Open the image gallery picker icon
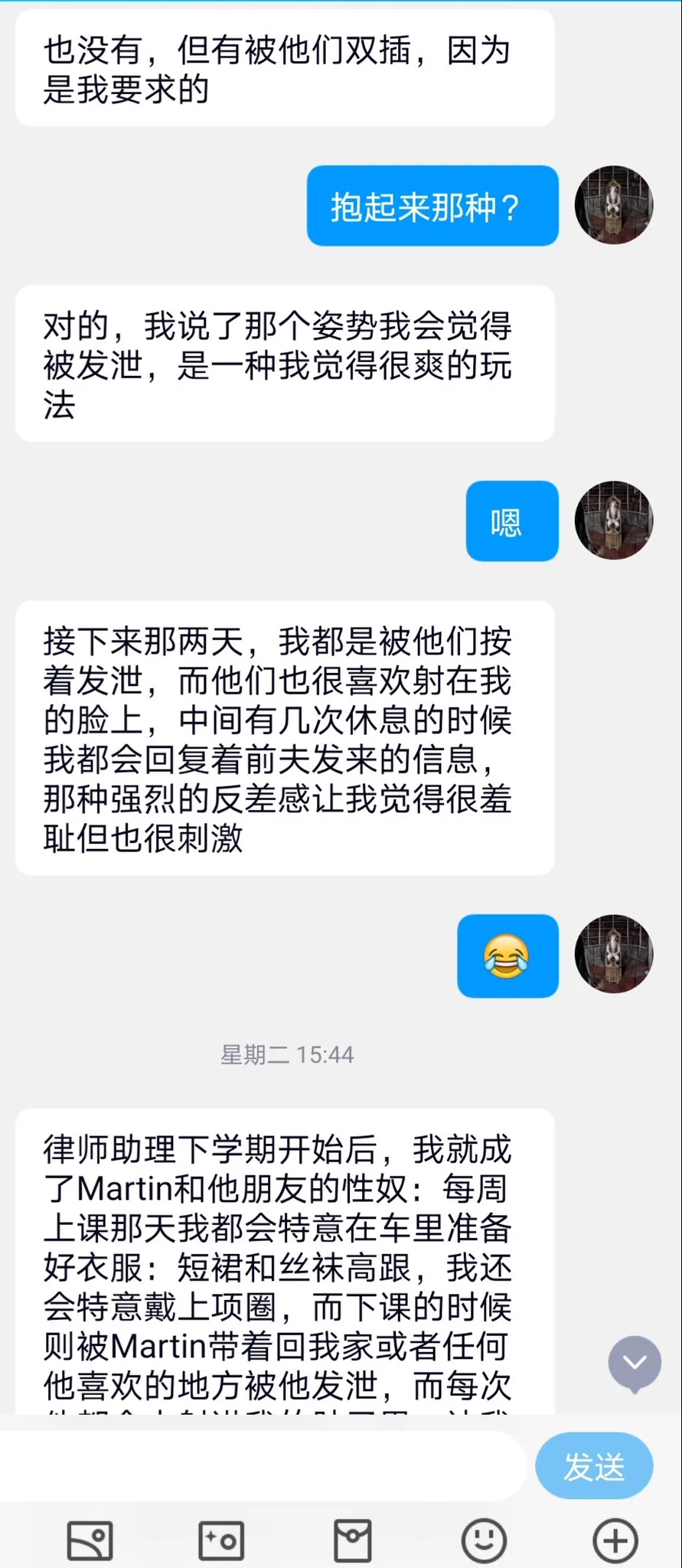This screenshot has height=1568, width=682. tap(90, 1540)
